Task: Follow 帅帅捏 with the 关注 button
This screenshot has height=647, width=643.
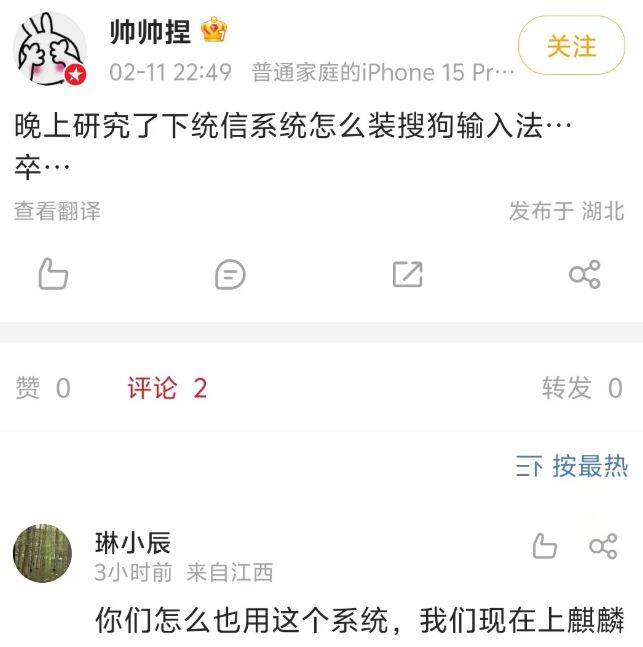Action: (x=571, y=46)
